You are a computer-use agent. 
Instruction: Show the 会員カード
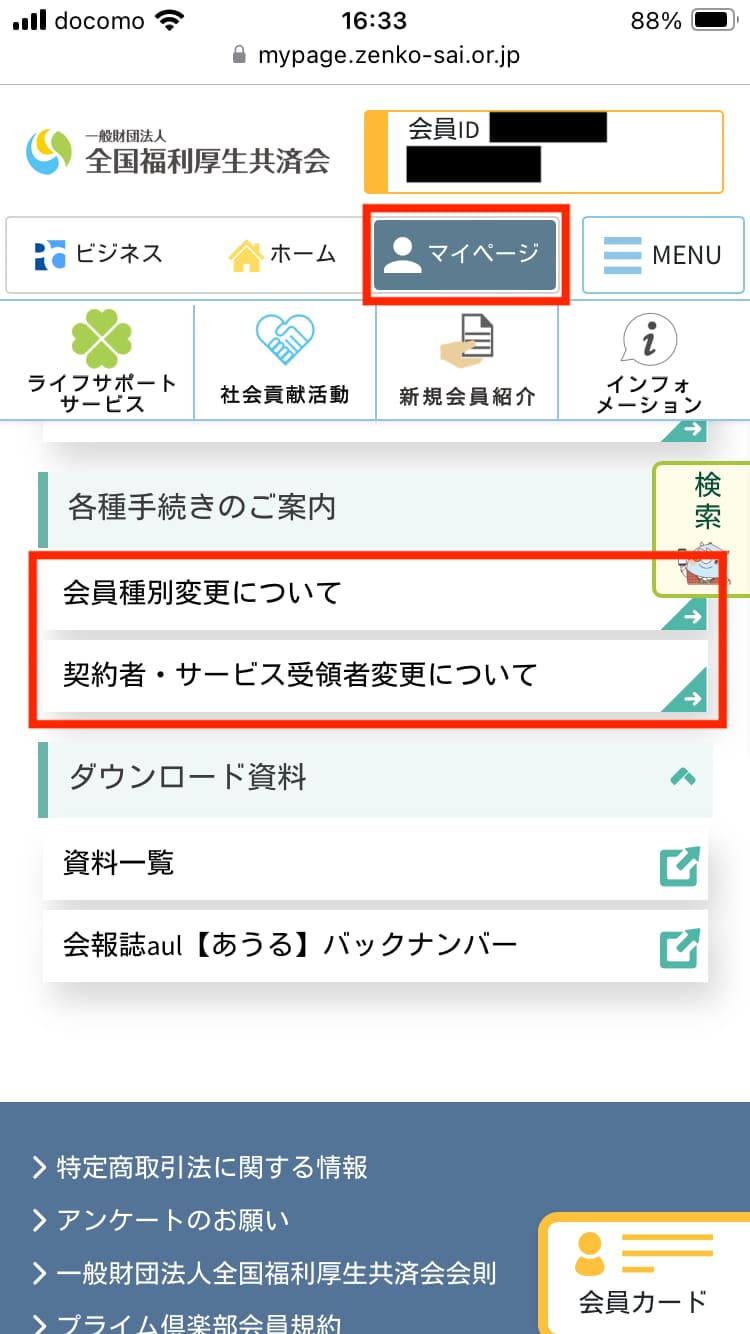(645, 1275)
